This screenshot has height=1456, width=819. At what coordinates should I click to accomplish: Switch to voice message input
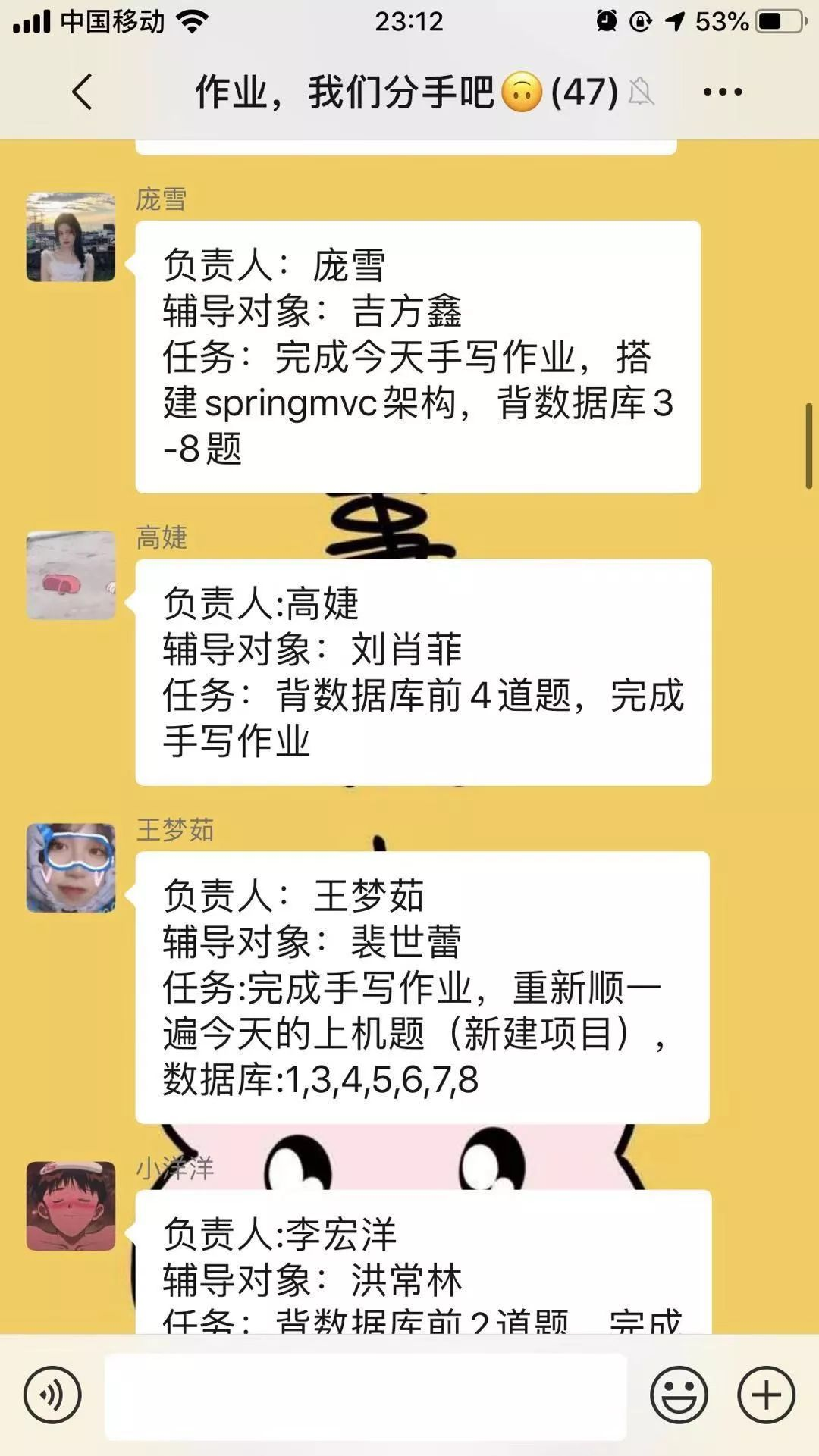click(52, 1395)
